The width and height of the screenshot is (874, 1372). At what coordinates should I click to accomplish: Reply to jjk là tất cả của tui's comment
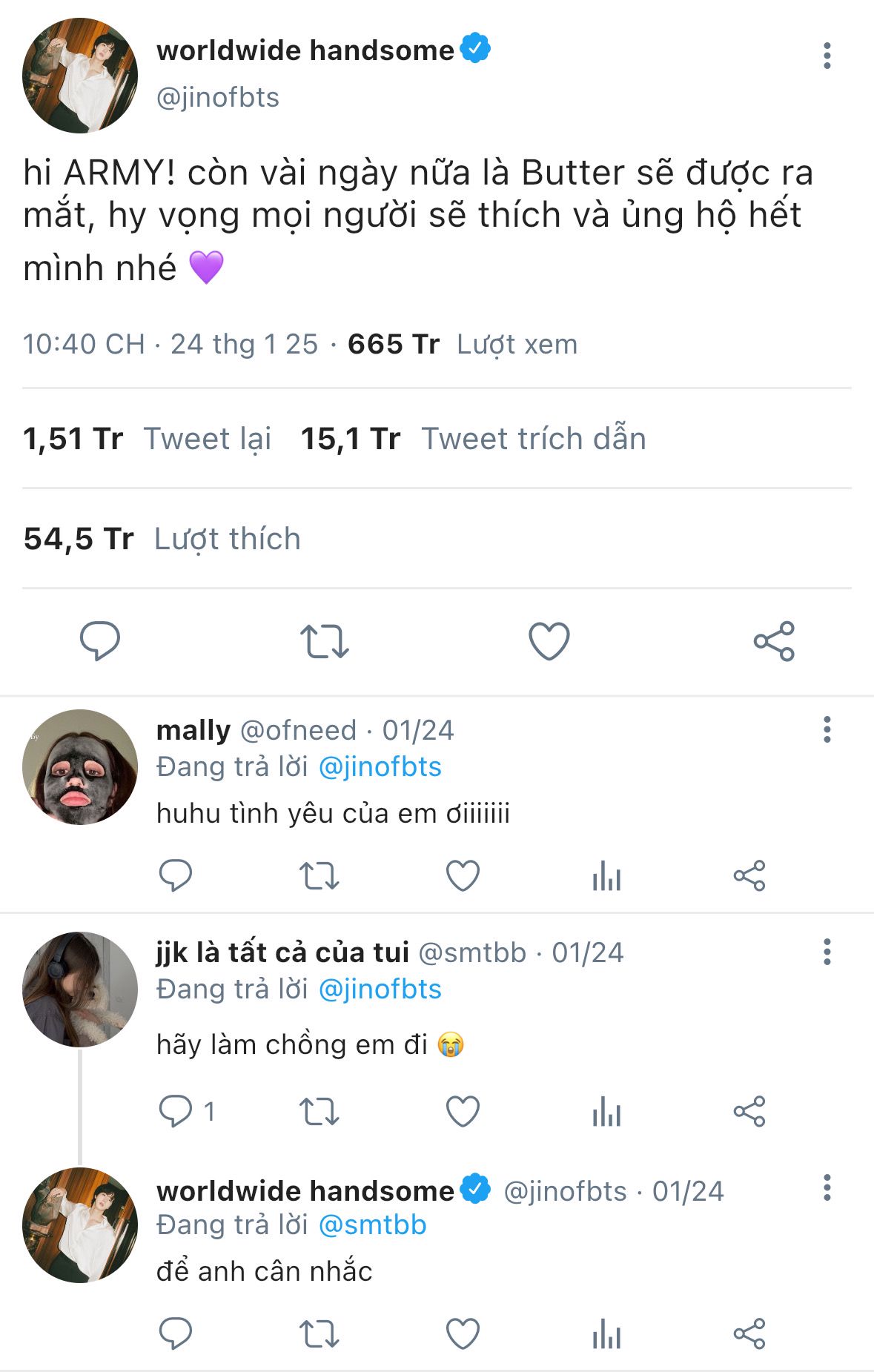point(176,1111)
